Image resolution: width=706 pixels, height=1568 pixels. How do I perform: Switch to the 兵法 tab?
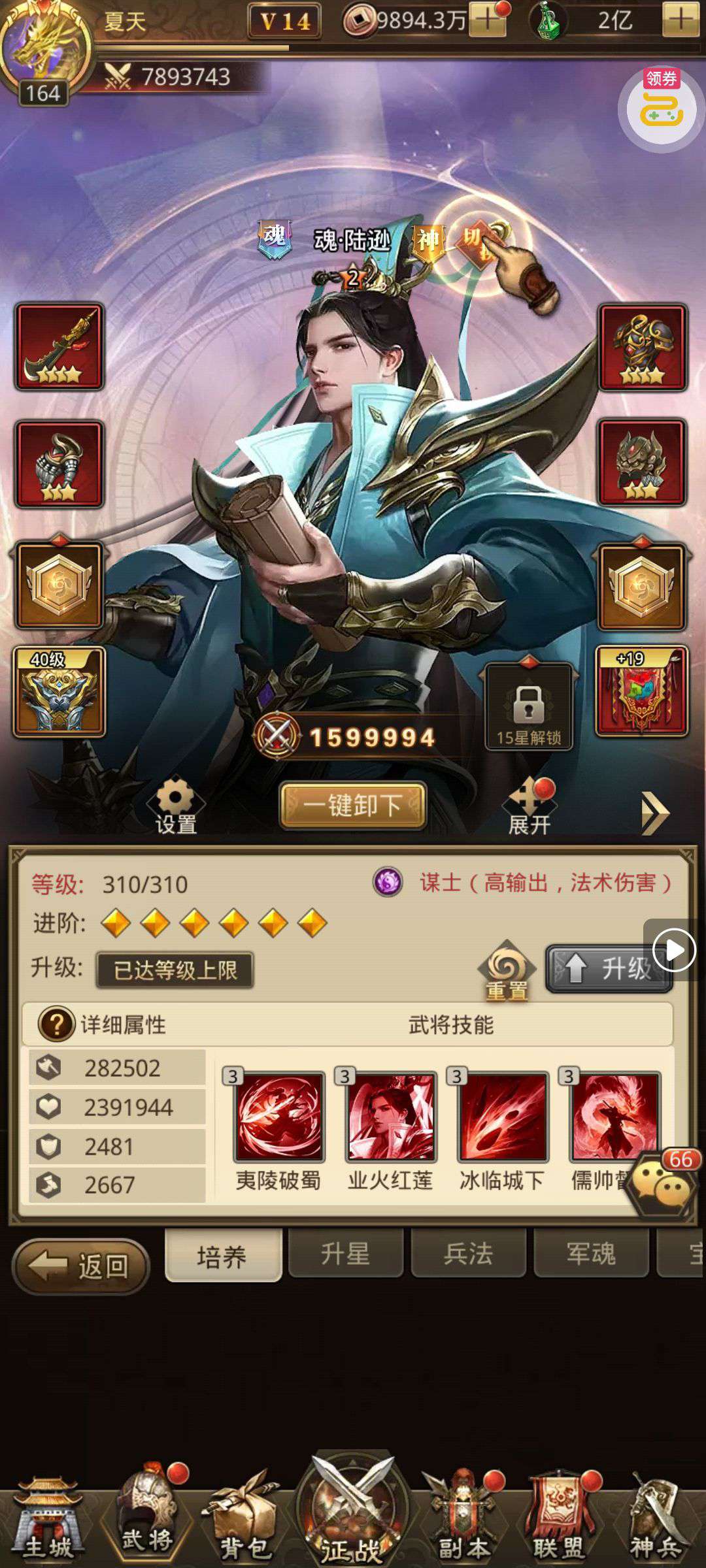coord(468,1254)
